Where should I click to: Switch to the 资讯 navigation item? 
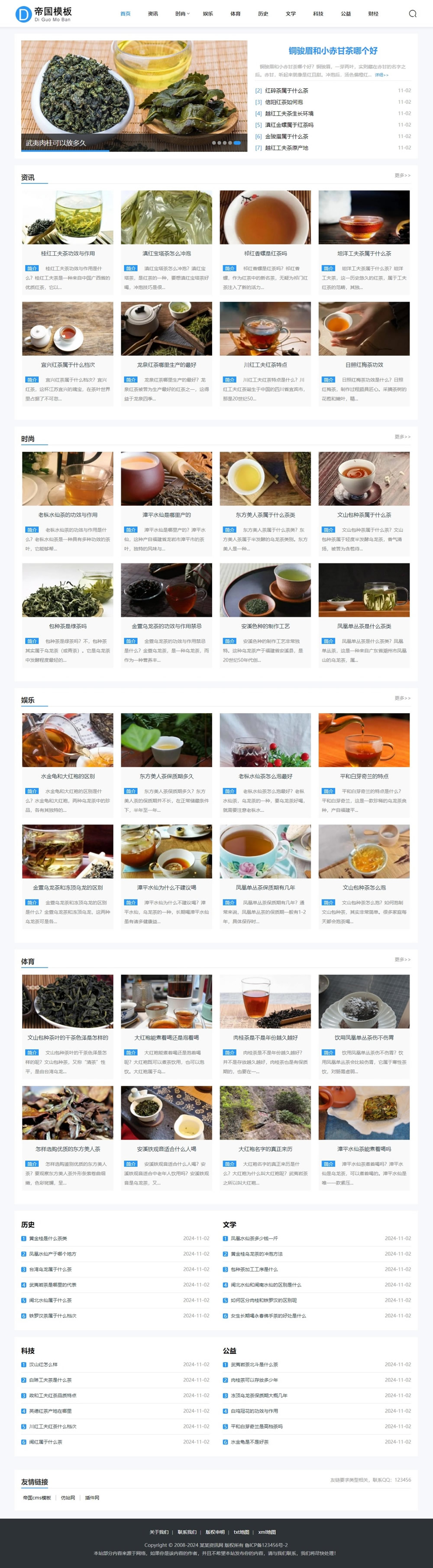pos(153,13)
